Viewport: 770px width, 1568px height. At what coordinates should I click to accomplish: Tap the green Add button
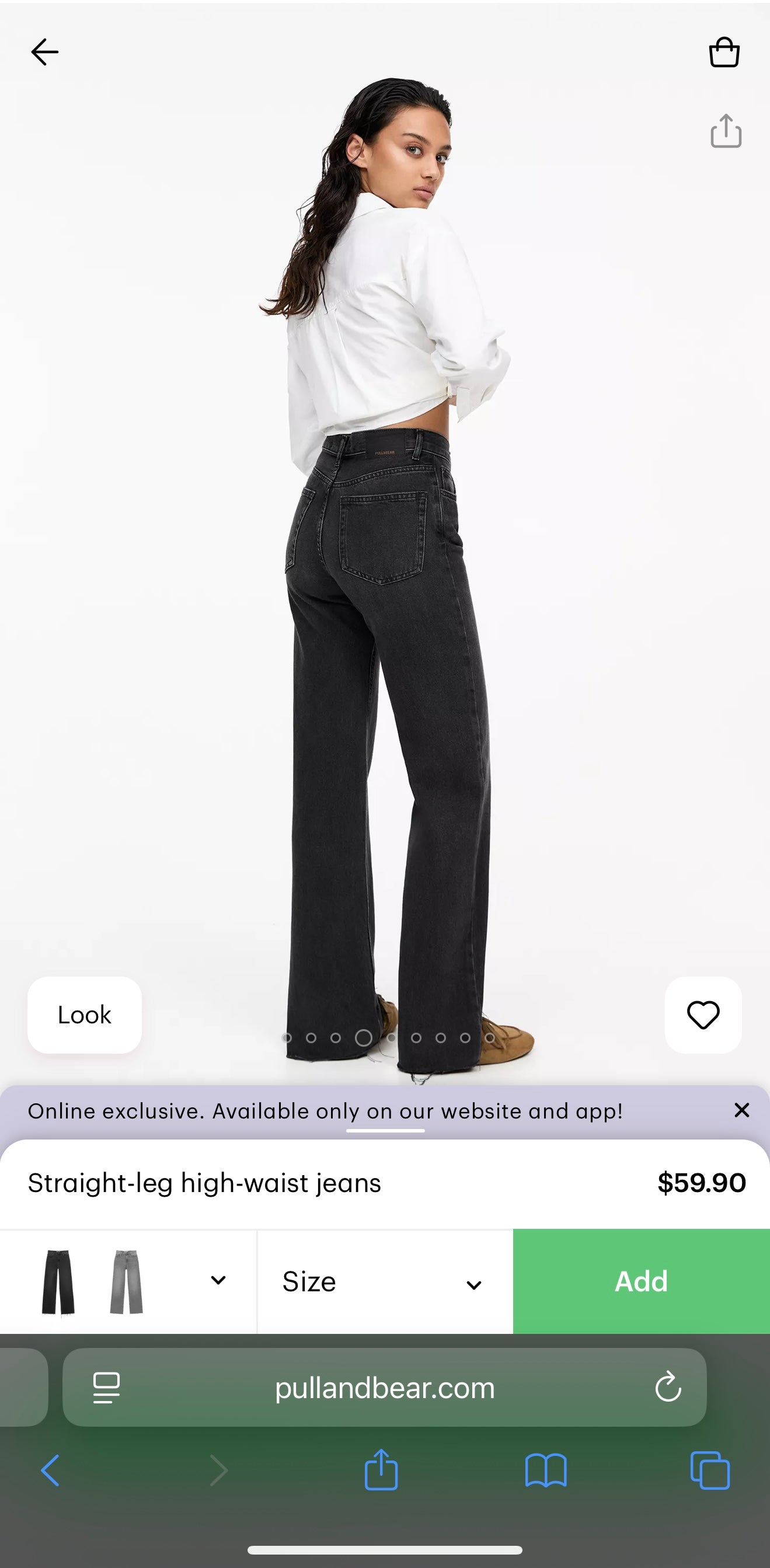click(641, 1282)
